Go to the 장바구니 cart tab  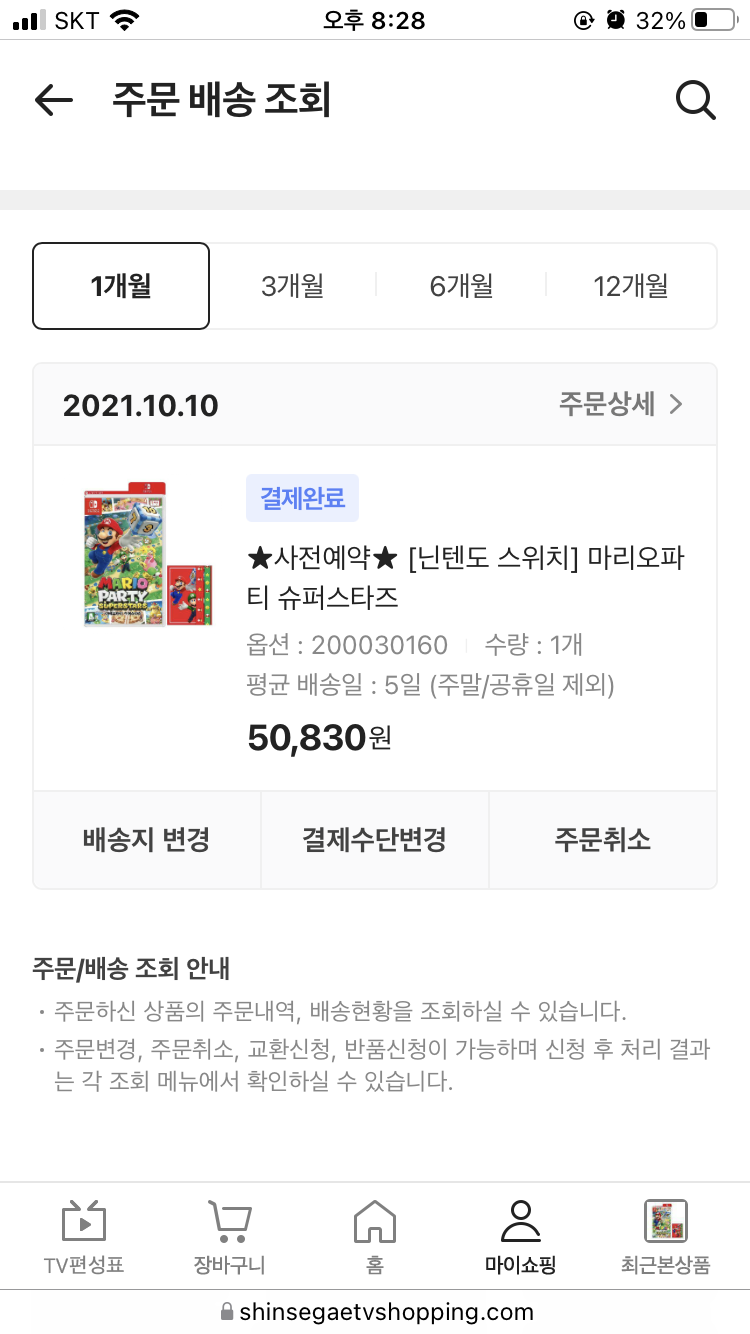pos(229,1238)
